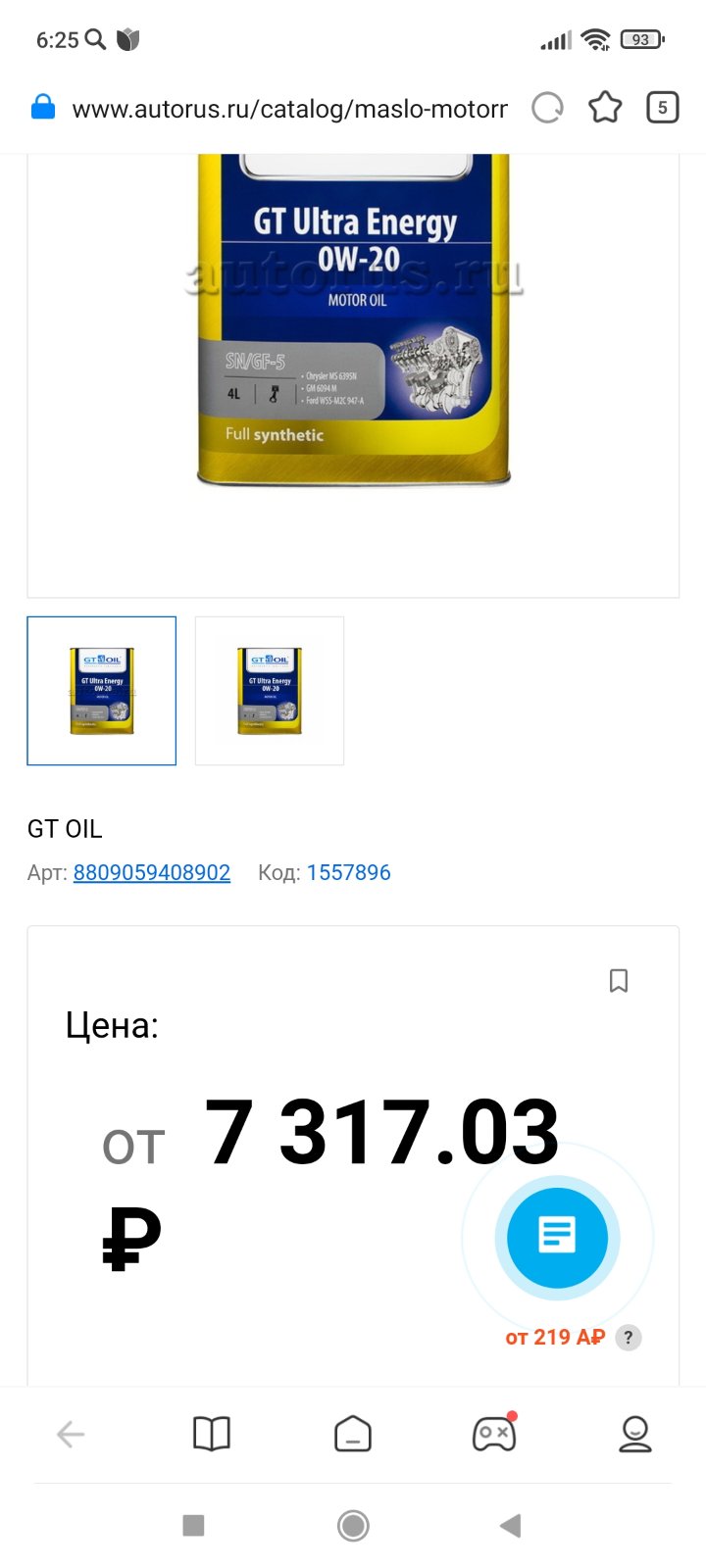Reload the page with refresh icon
The width and height of the screenshot is (706, 1568).
point(547,108)
